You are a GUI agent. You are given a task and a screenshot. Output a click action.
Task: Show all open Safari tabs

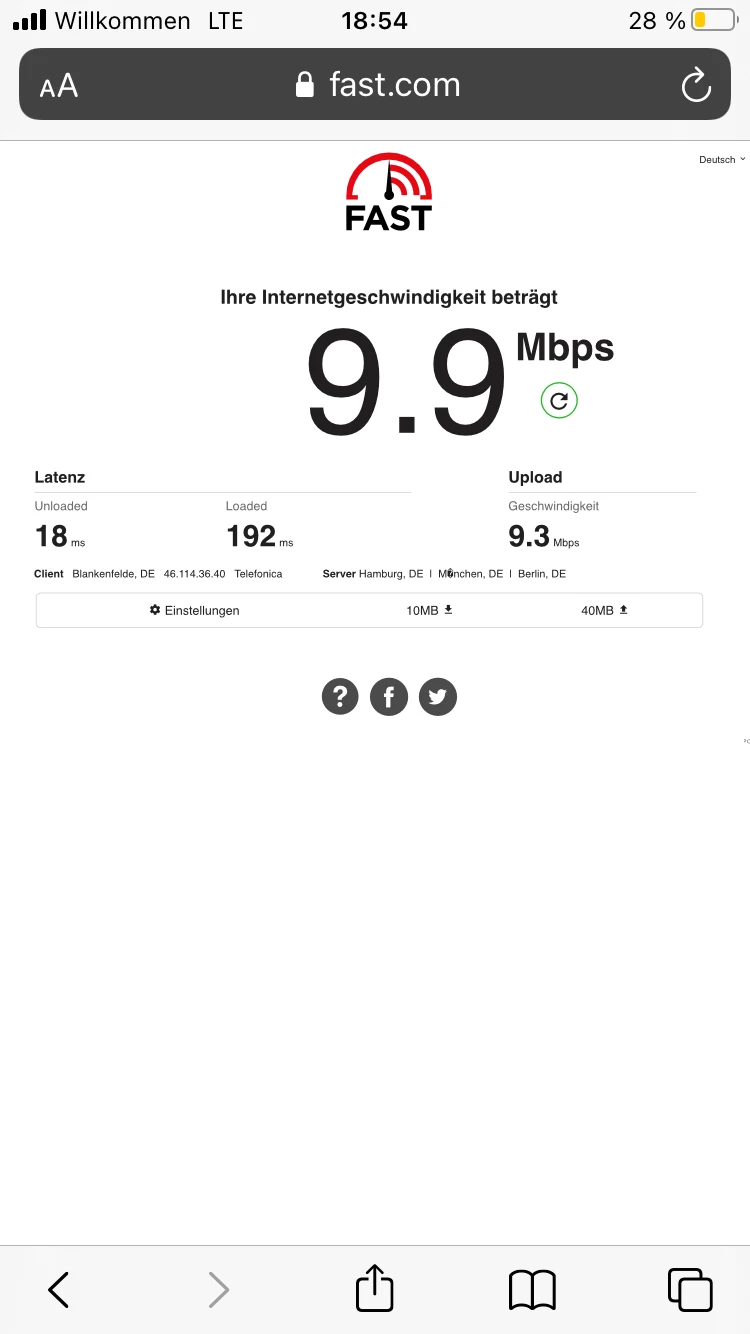point(689,1289)
